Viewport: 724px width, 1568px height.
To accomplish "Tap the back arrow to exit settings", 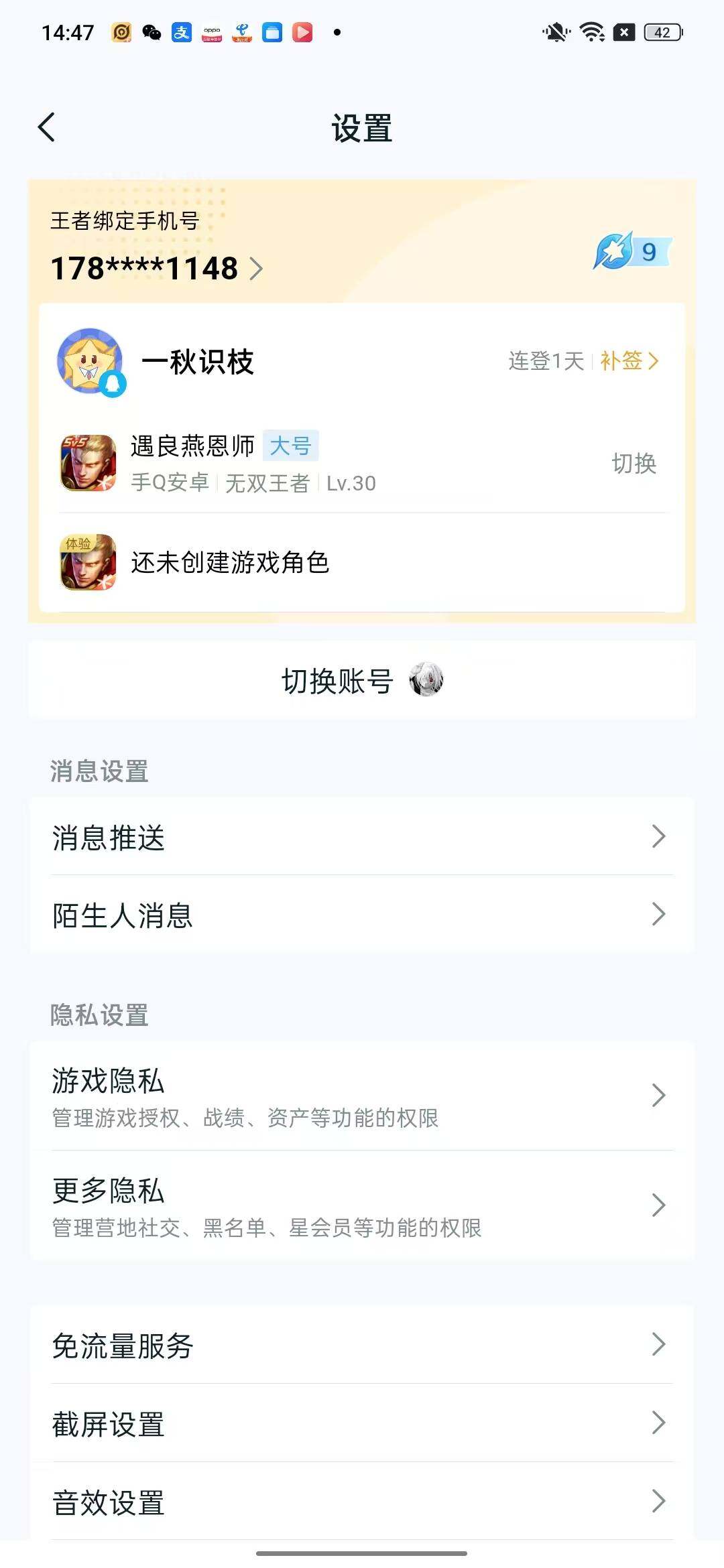I will coord(47,127).
